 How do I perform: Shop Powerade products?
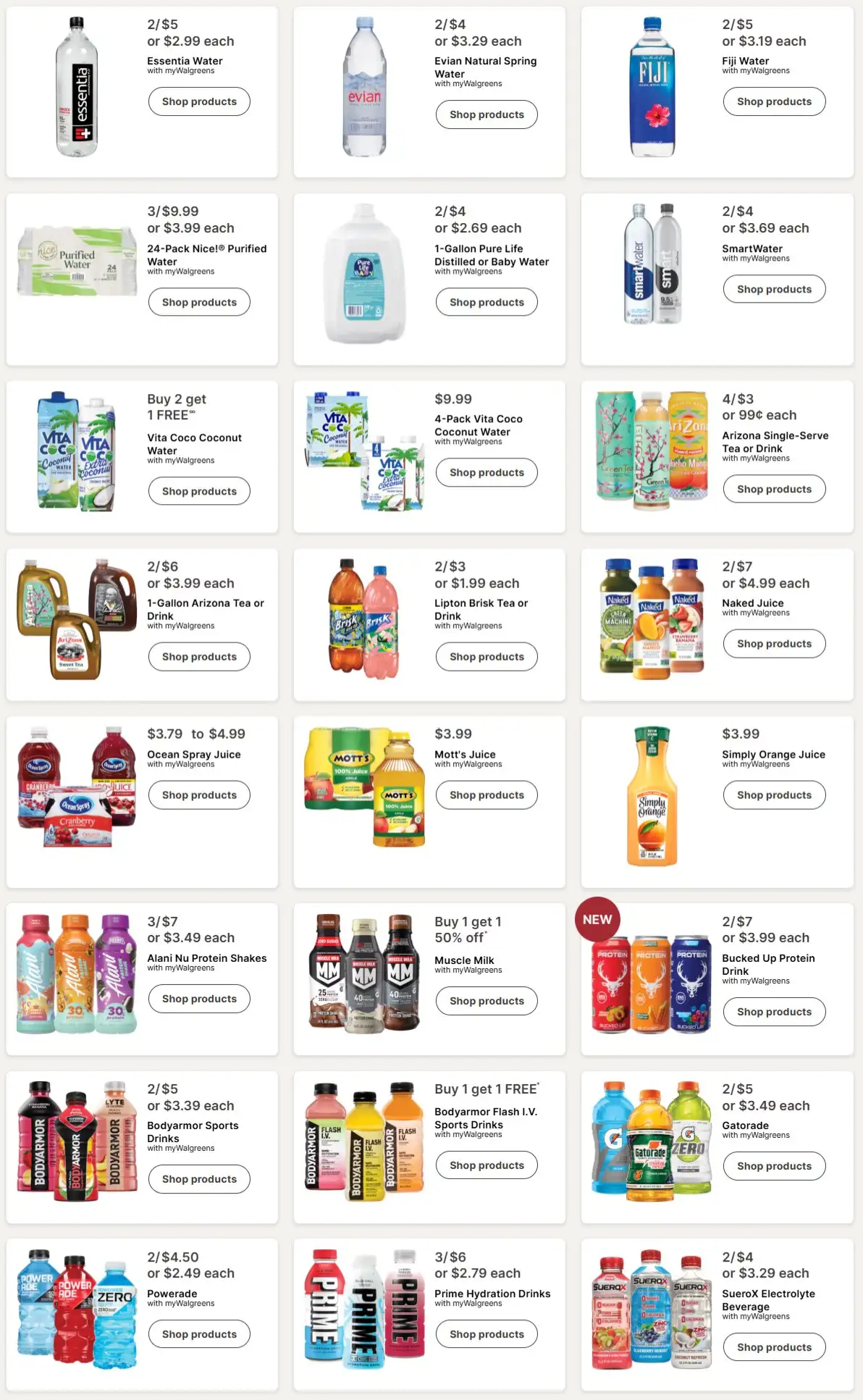[199, 1333]
